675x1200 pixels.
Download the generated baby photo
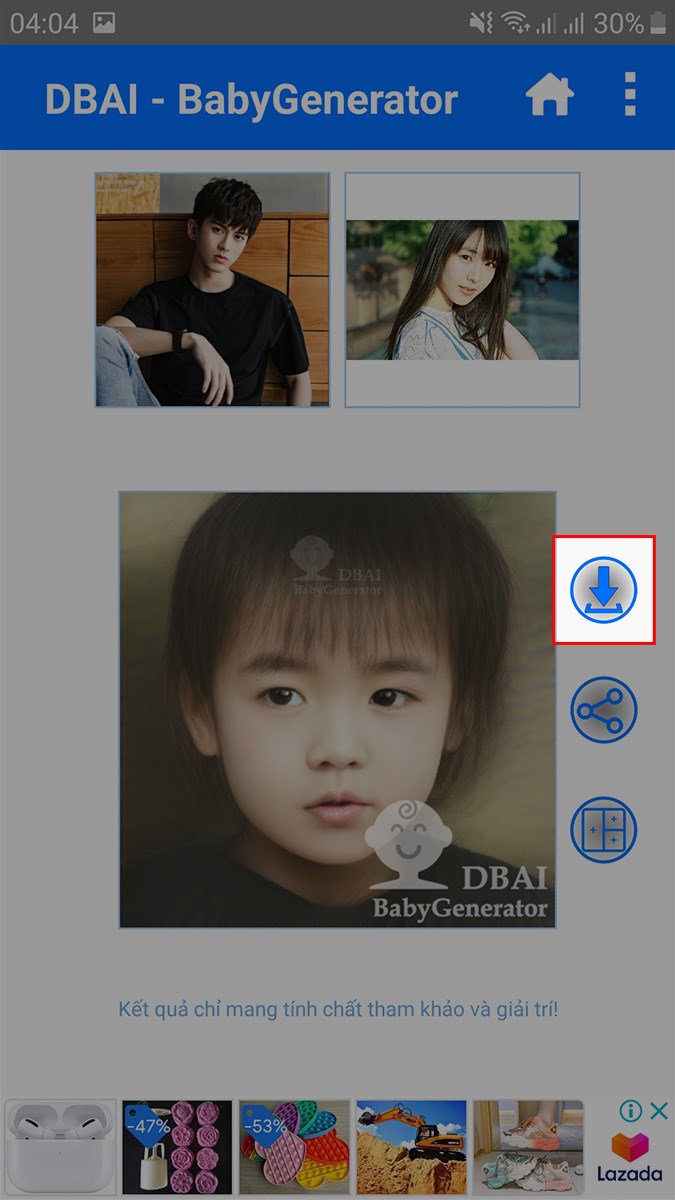[x=604, y=590]
